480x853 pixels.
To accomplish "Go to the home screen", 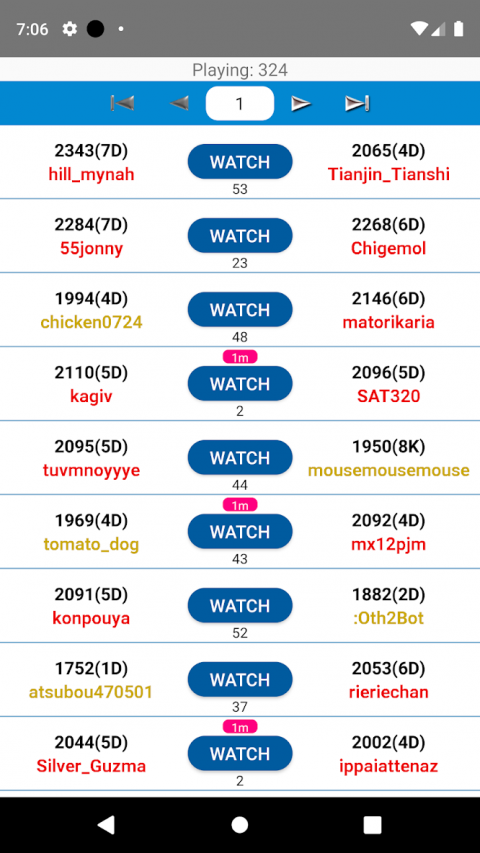I will click(x=240, y=825).
